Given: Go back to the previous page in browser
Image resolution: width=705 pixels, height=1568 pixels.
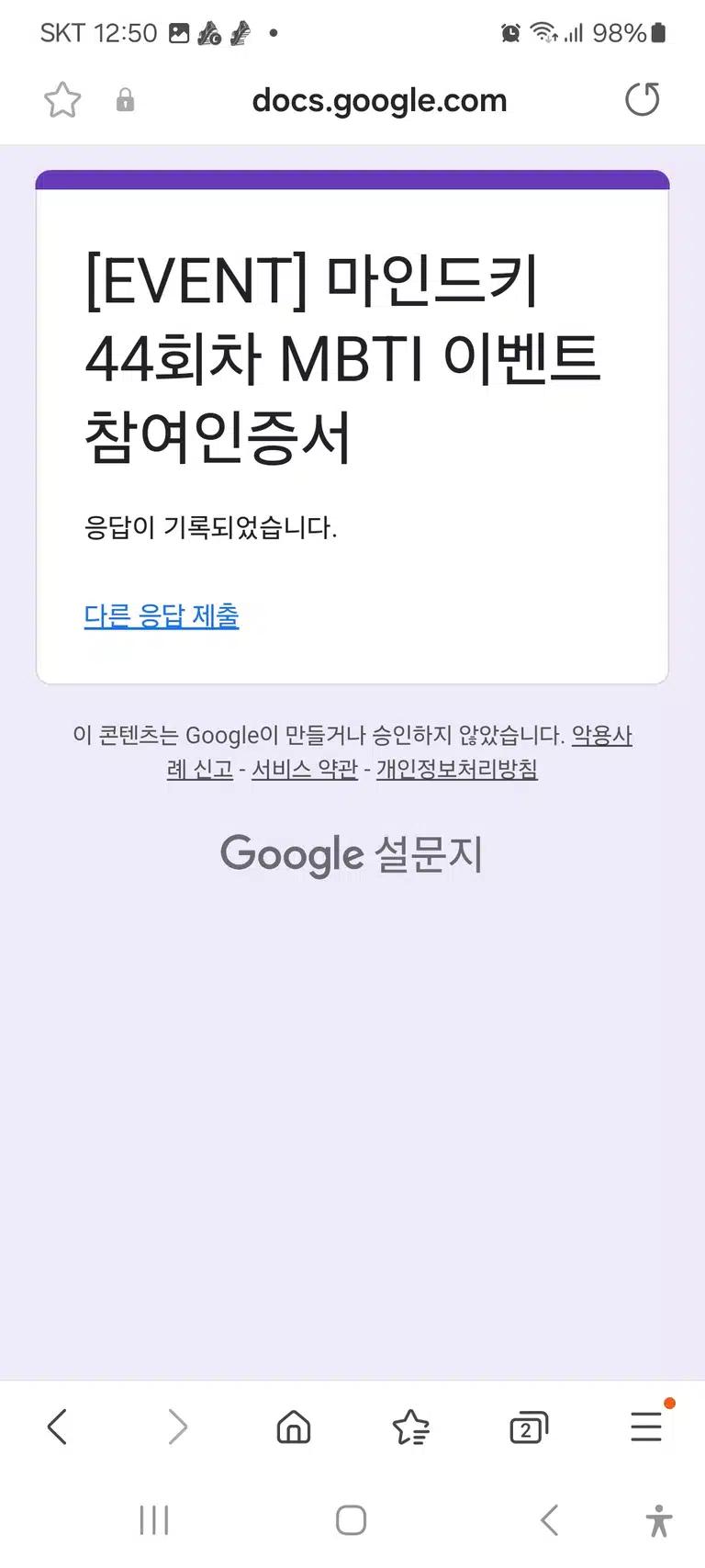Looking at the screenshot, I should (x=57, y=1427).
